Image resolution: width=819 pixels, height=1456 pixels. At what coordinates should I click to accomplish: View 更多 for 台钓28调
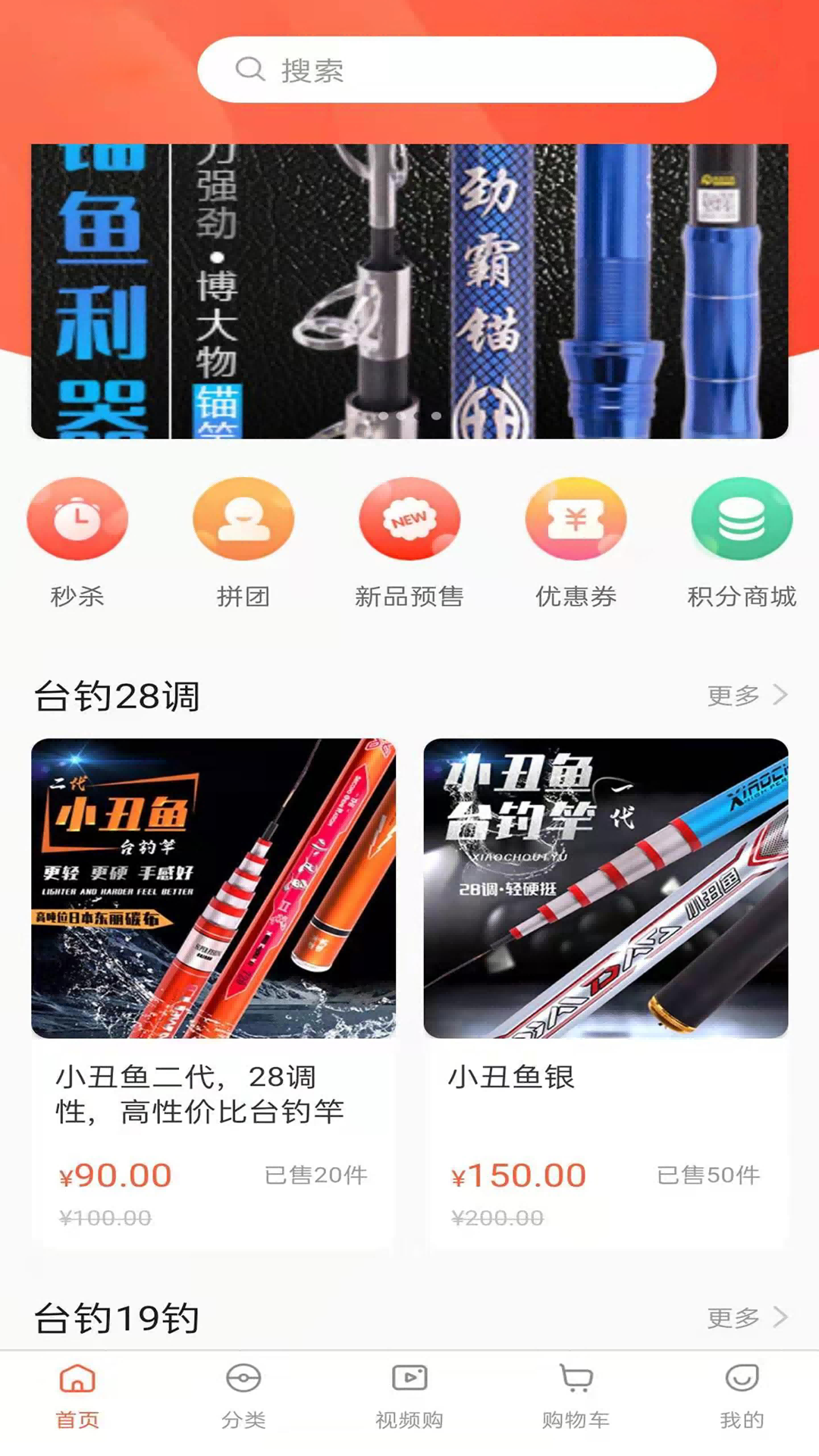tap(747, 695)
